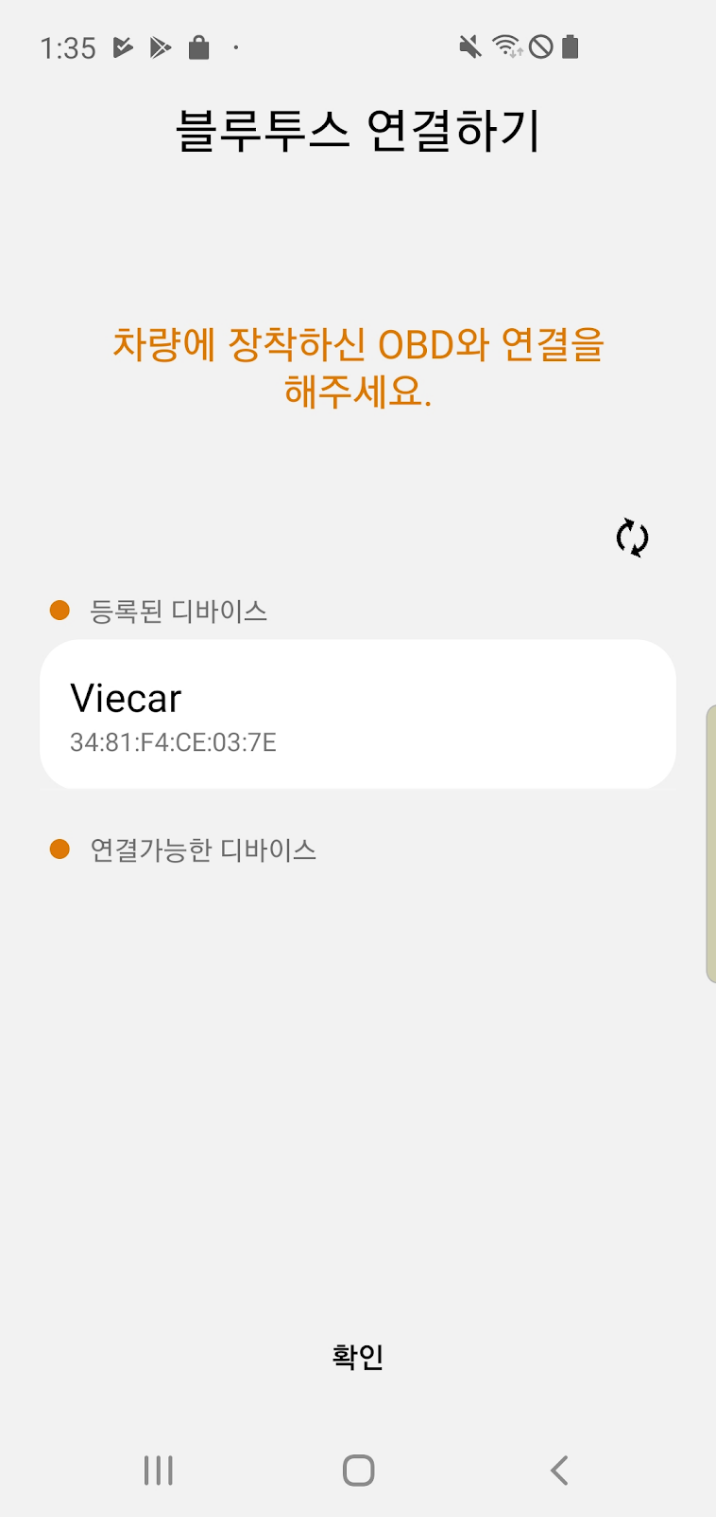Refresh the Bluetooth device list
This screenshot has height=1517, width=716.
point(631,538)
